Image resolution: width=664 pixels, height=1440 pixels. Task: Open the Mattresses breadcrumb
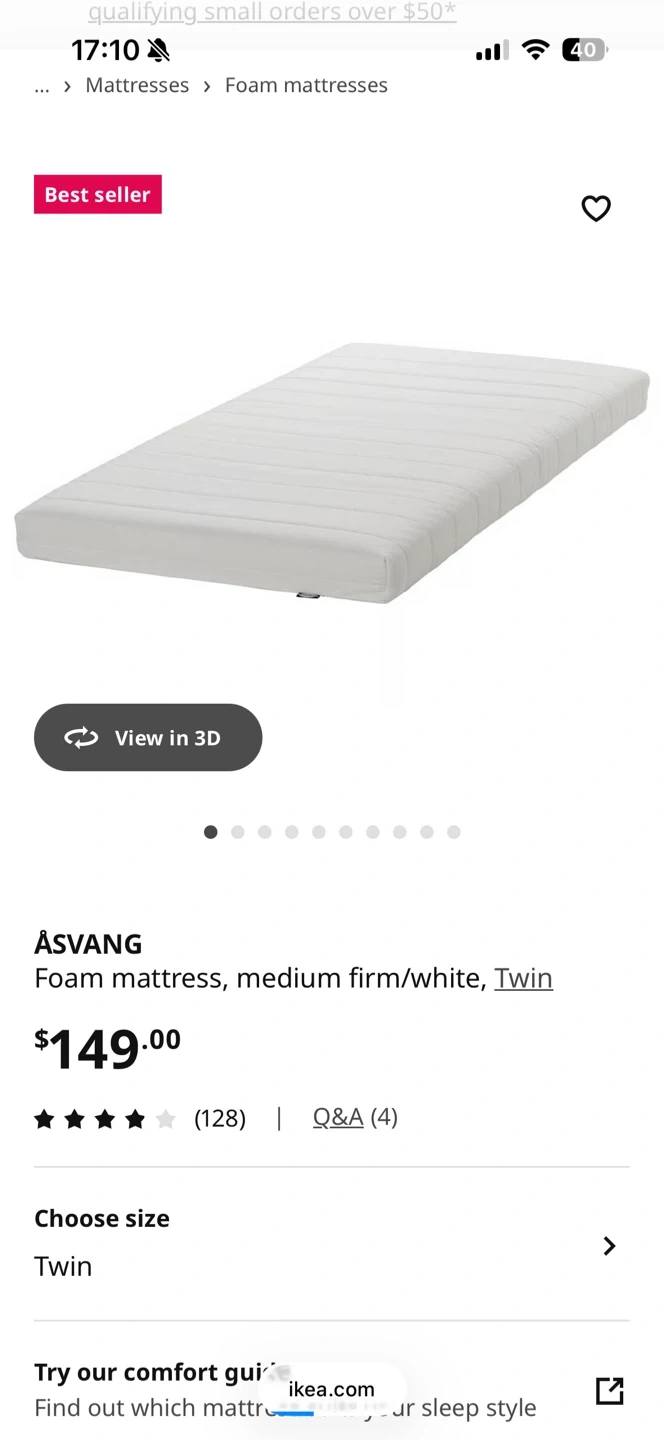pos(137,85)
